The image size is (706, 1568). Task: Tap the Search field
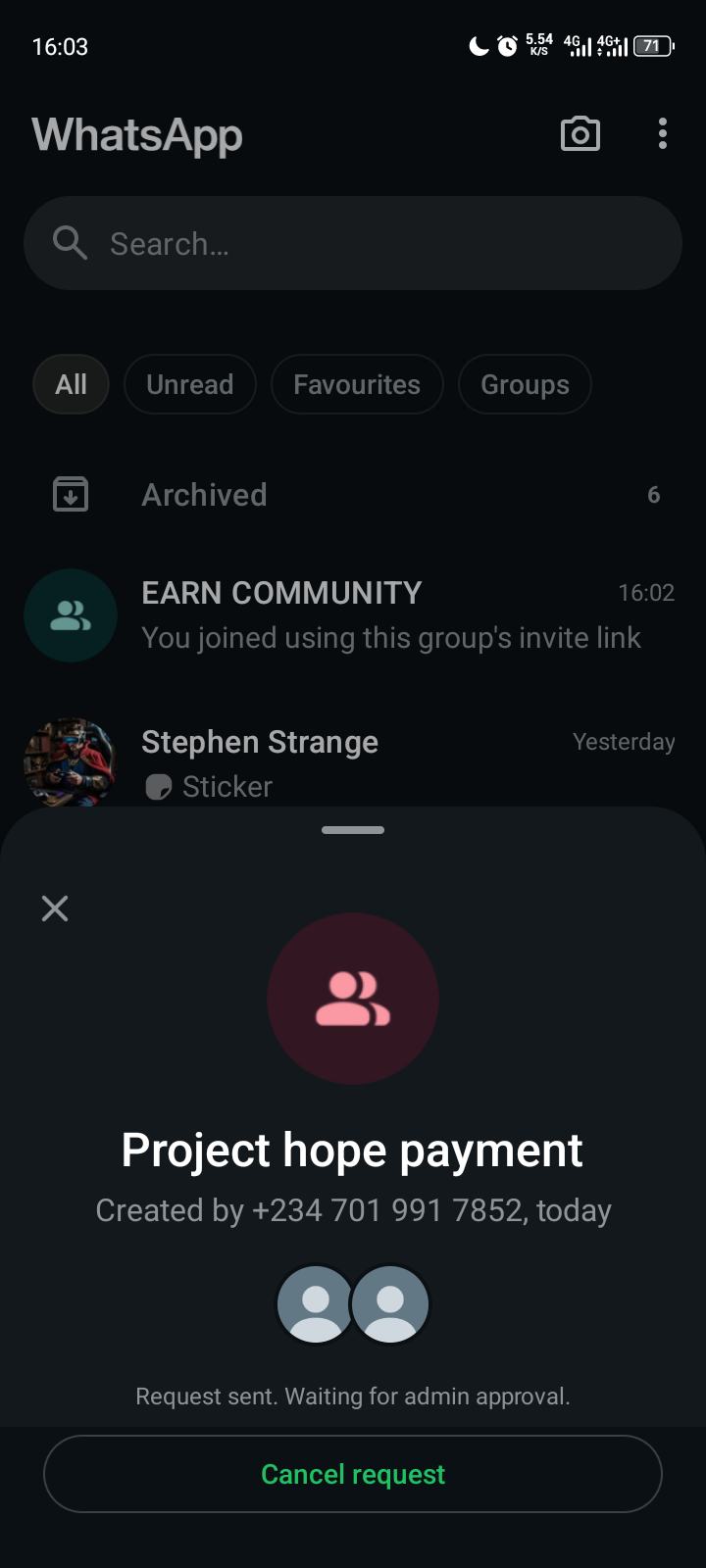pyautogui.click(x=353, y=243)
